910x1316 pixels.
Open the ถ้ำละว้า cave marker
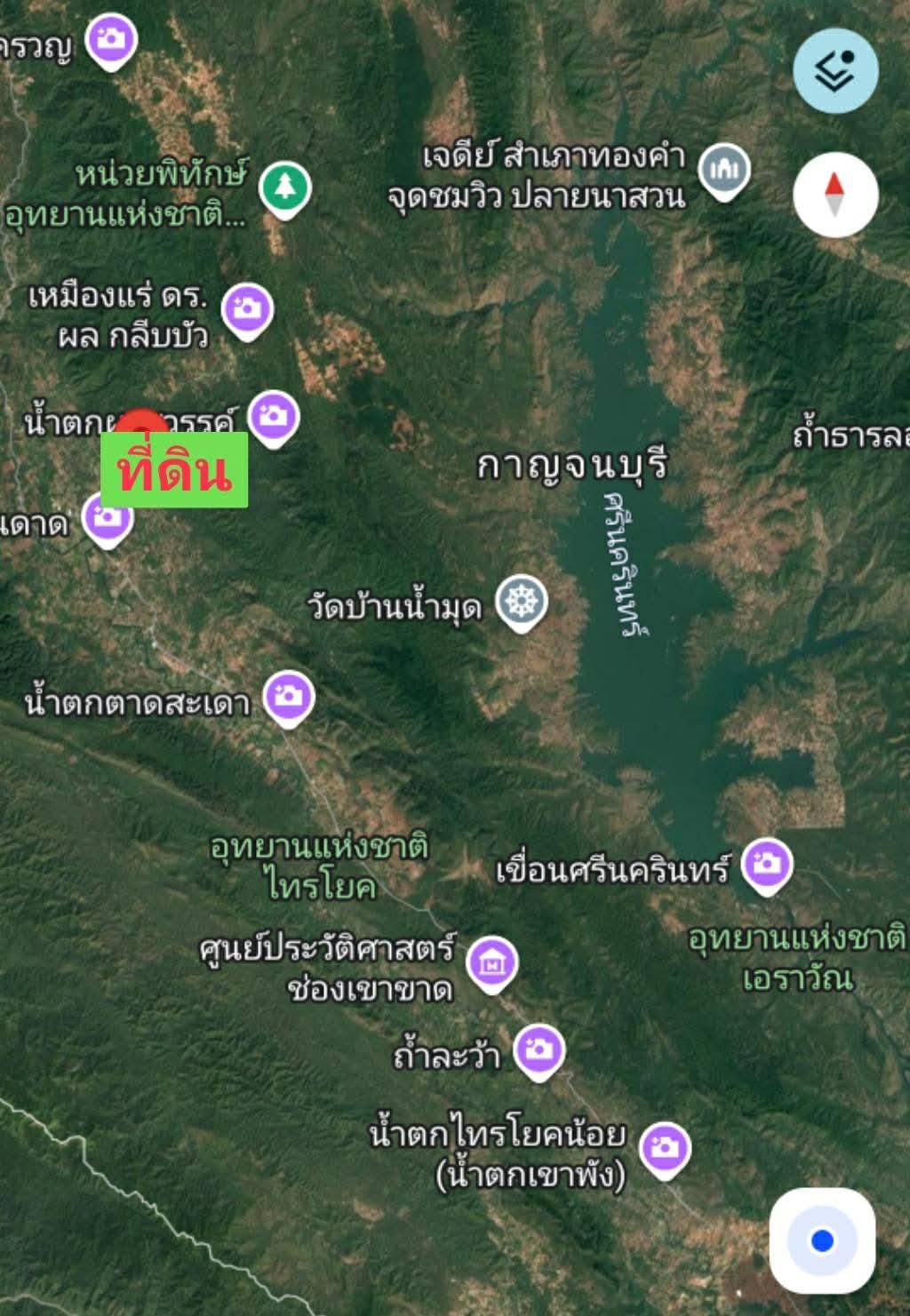point(539,1050)
